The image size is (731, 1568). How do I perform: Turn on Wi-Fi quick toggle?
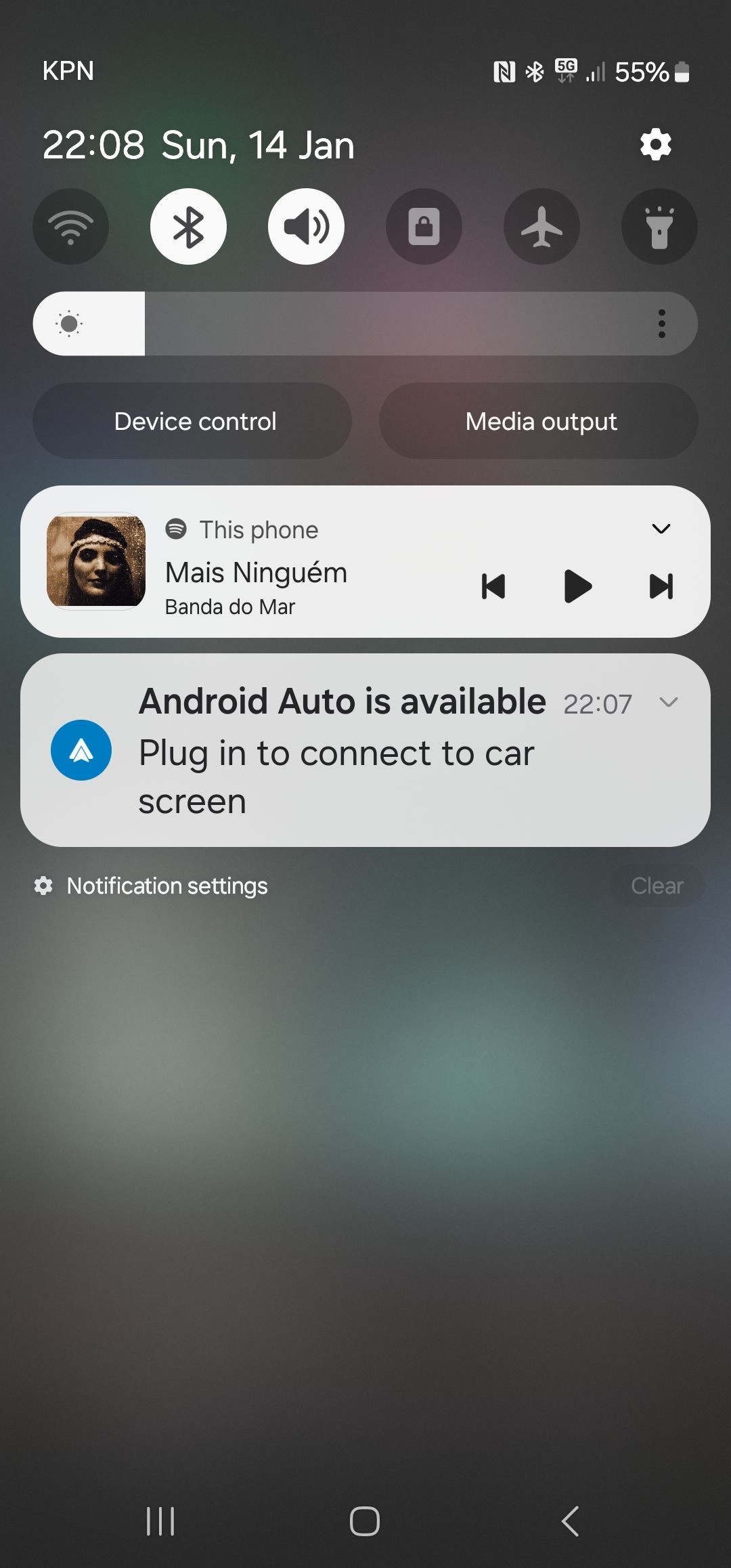tap(70, 226)
